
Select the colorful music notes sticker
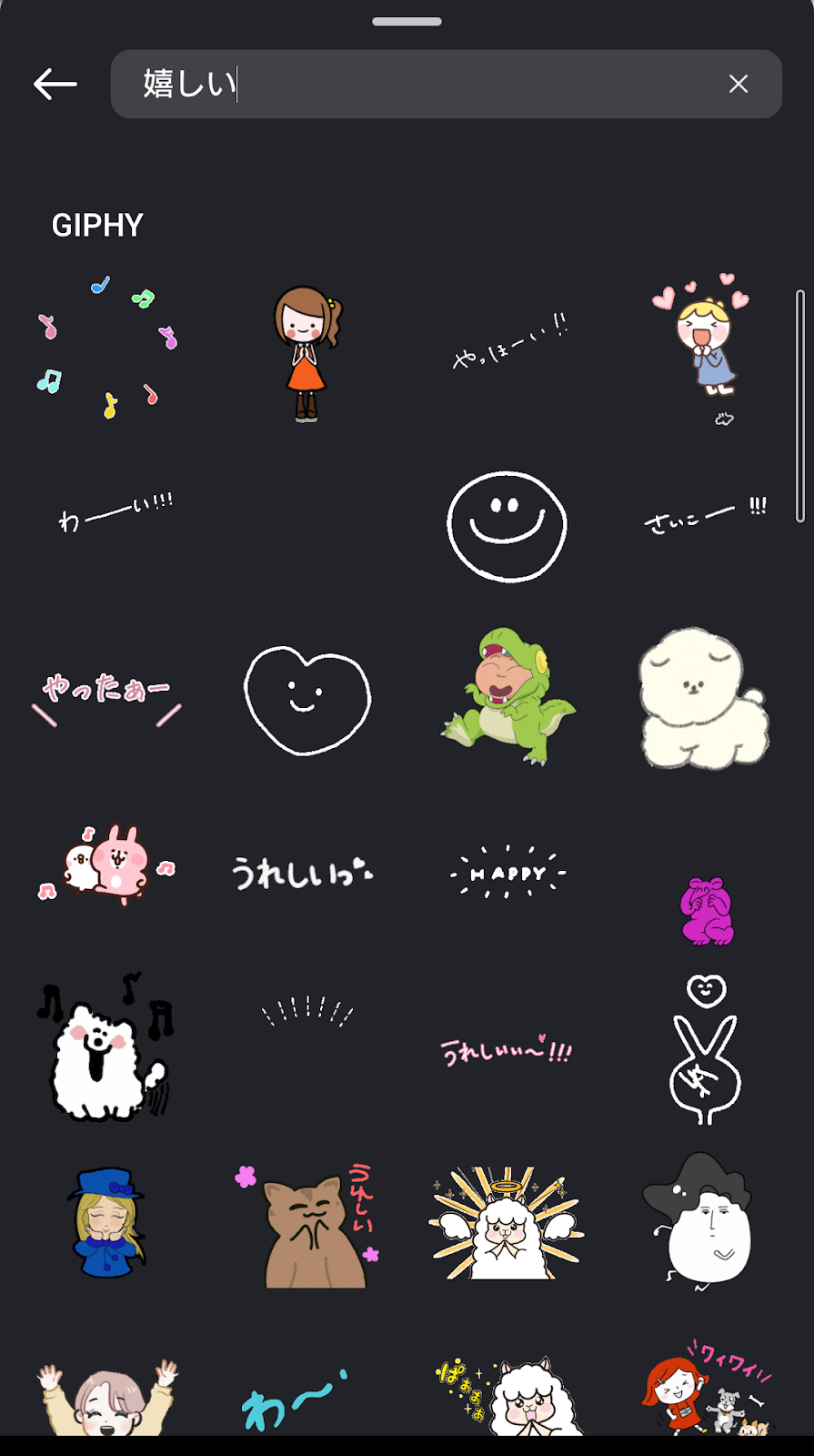tap(107, 349)
